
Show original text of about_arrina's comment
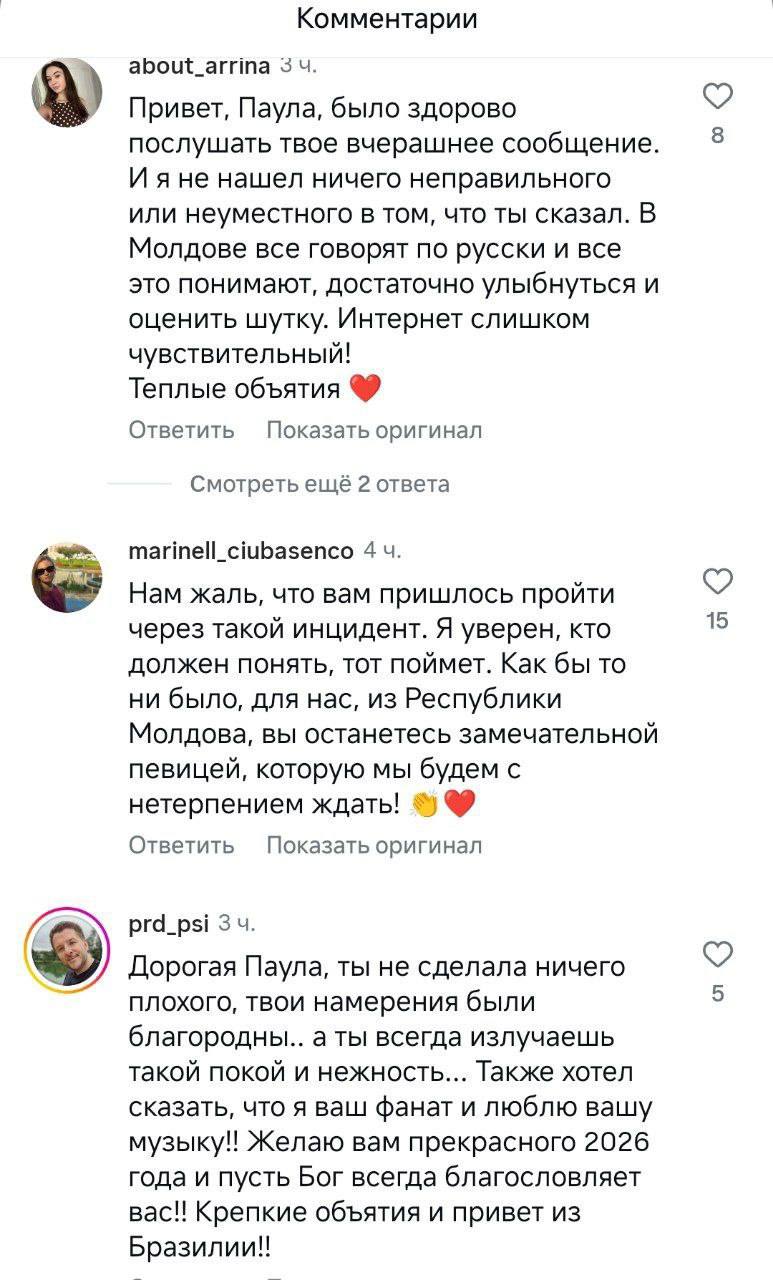pos(374,430)
